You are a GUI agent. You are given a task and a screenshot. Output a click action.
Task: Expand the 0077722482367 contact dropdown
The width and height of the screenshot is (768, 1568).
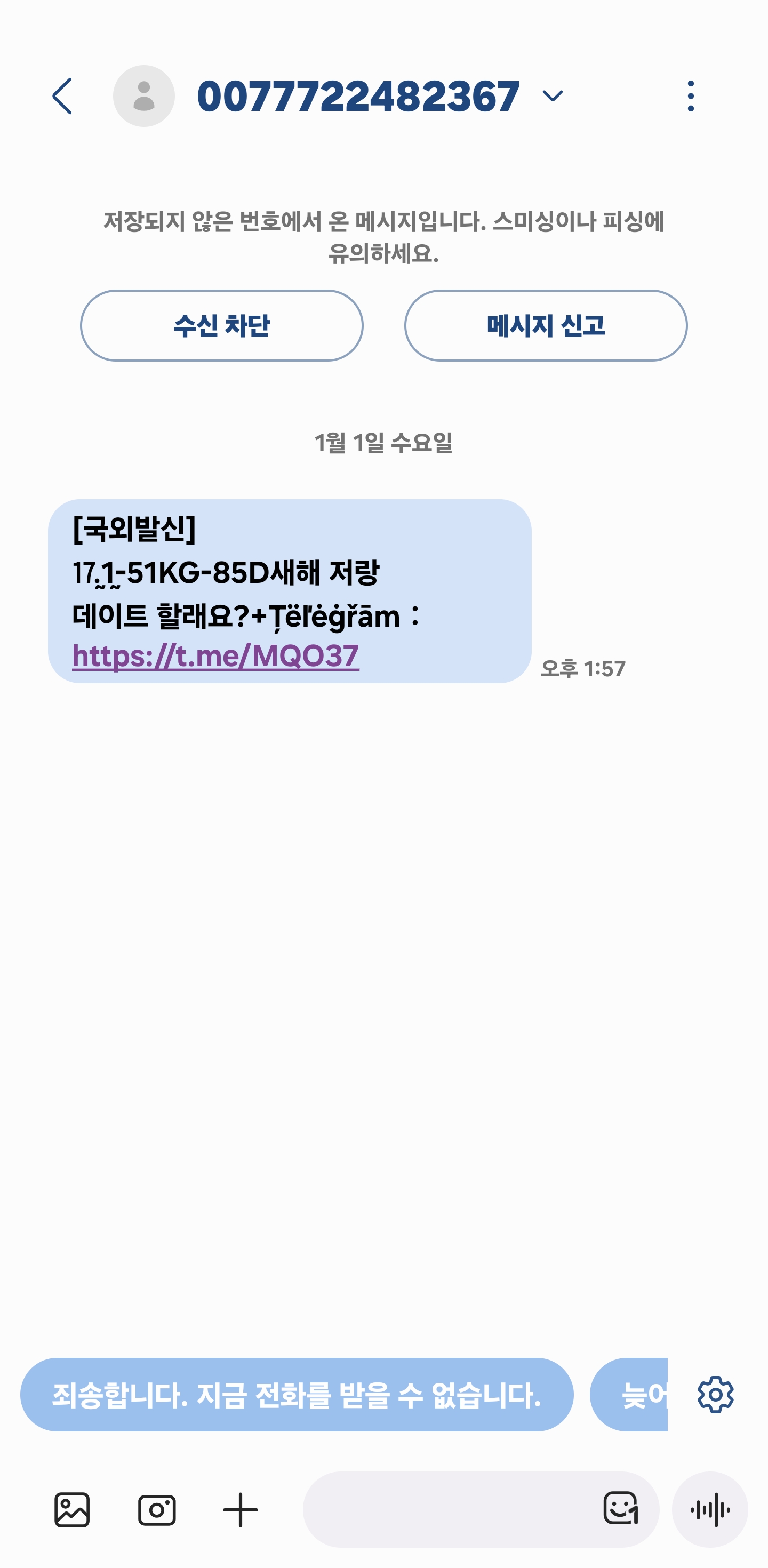click(x=552, y=96)
